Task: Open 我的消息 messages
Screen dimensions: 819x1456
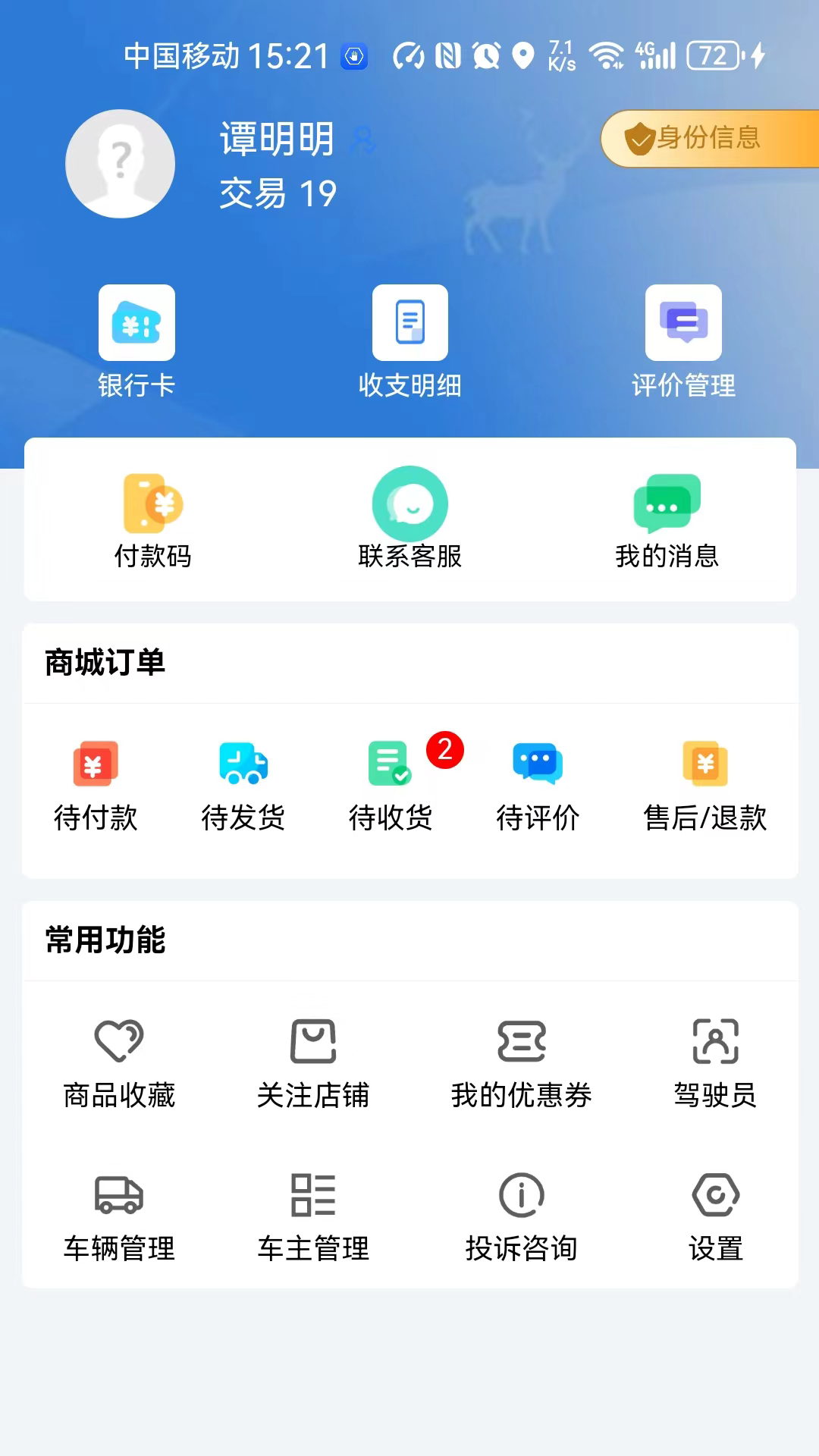Action: [665, 518]
